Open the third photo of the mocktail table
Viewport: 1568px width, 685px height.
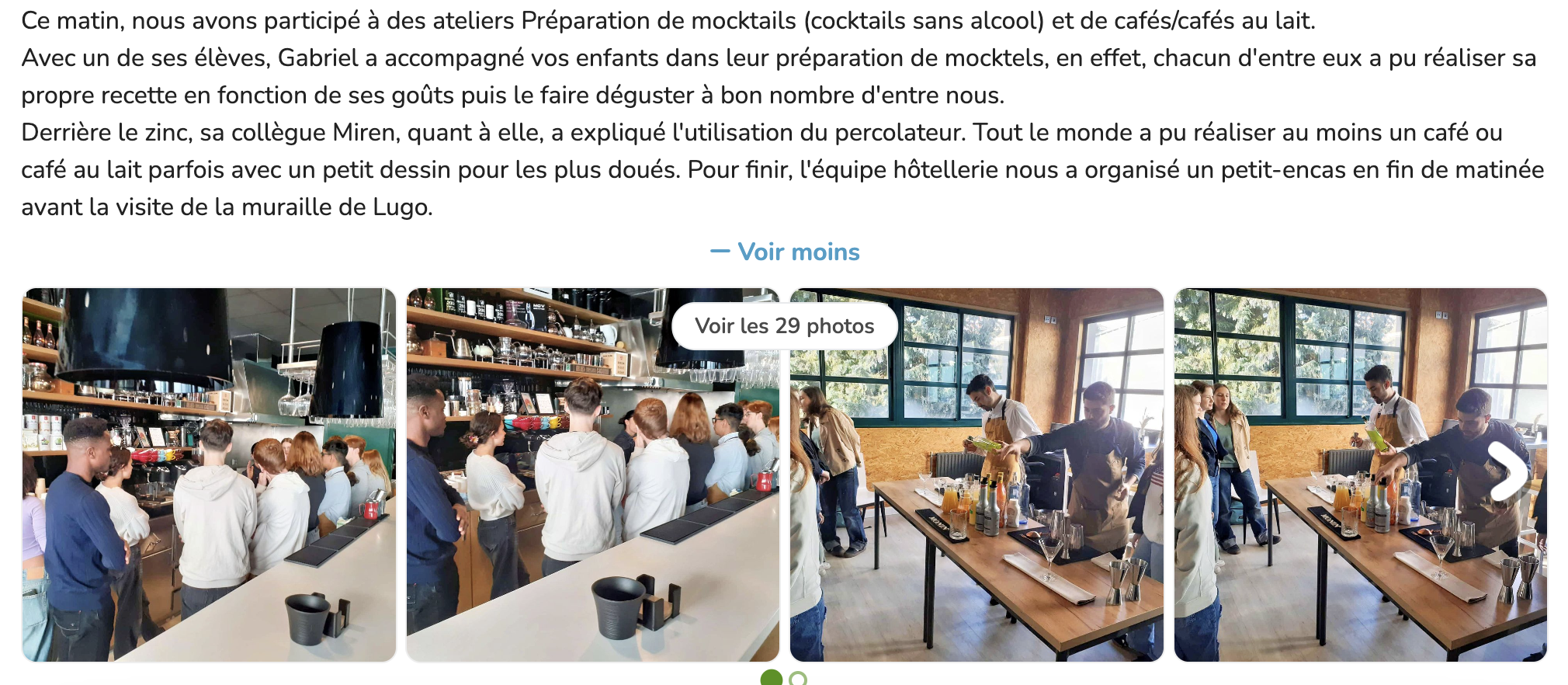point(977,497)
